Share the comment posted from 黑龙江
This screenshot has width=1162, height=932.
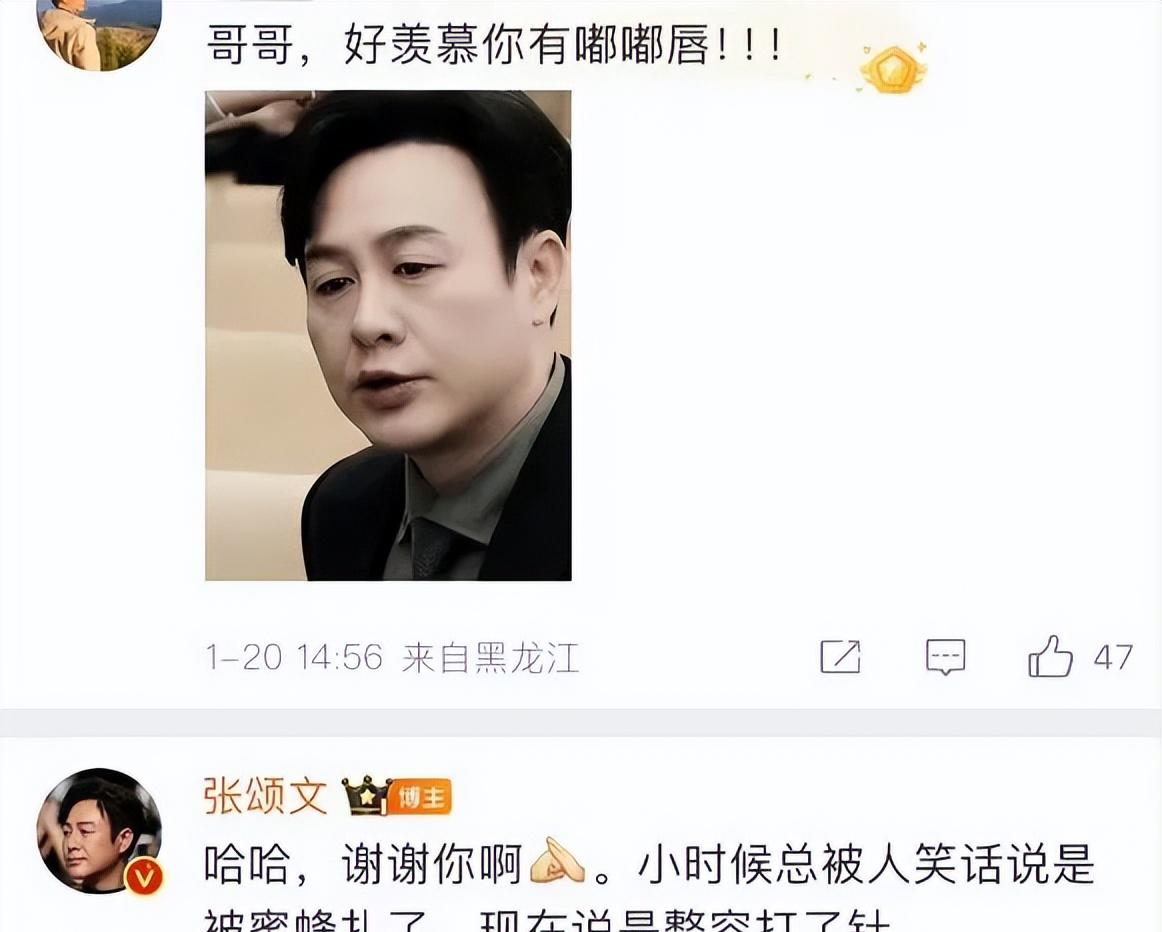[840, 657]
